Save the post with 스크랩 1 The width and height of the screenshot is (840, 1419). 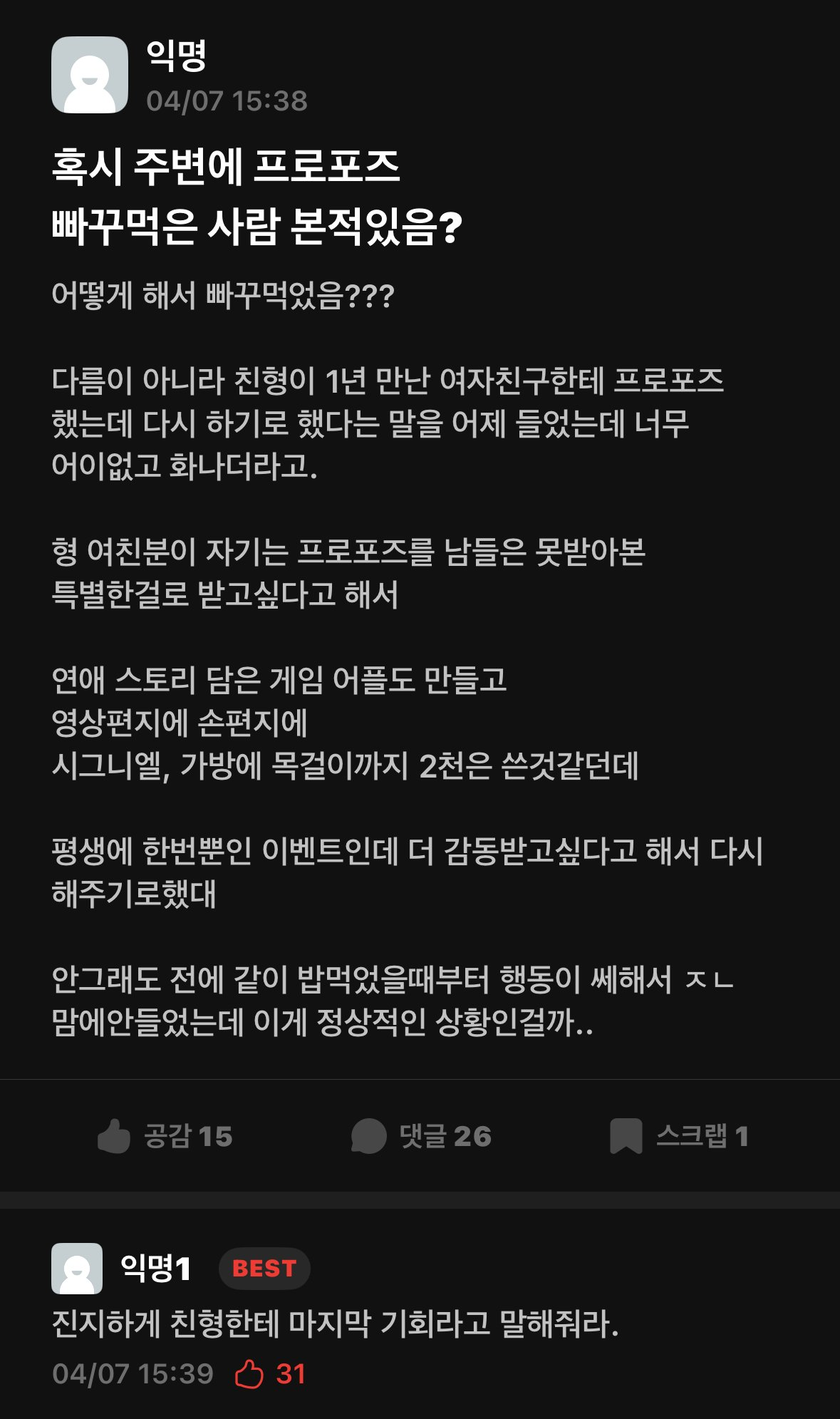pyautogui.click(x=678, y=1136)
